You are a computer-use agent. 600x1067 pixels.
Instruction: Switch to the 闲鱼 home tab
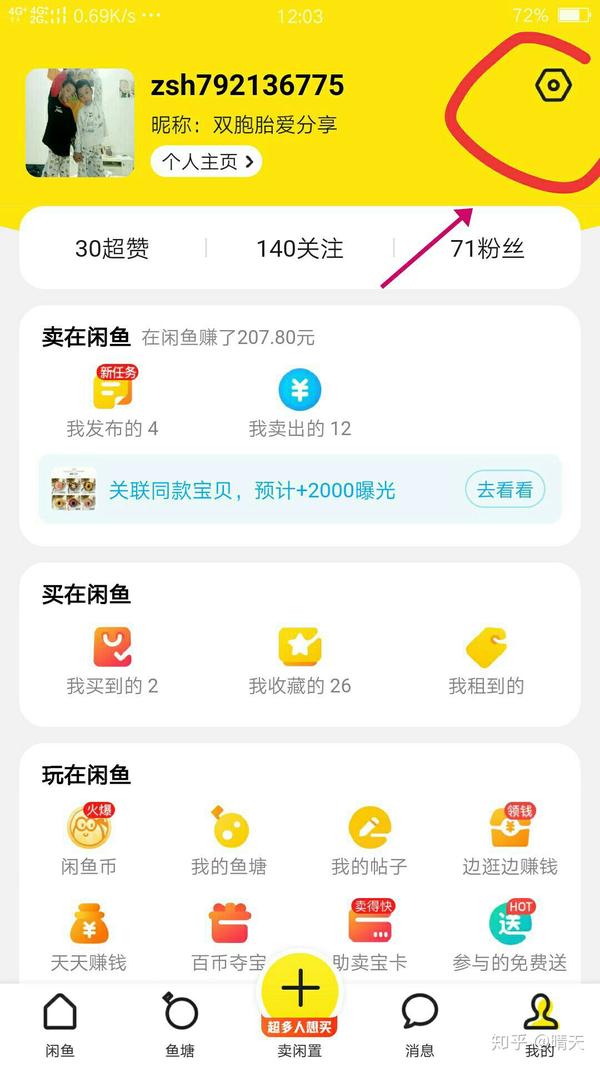pyautogui.click(x=60, y=1025)
